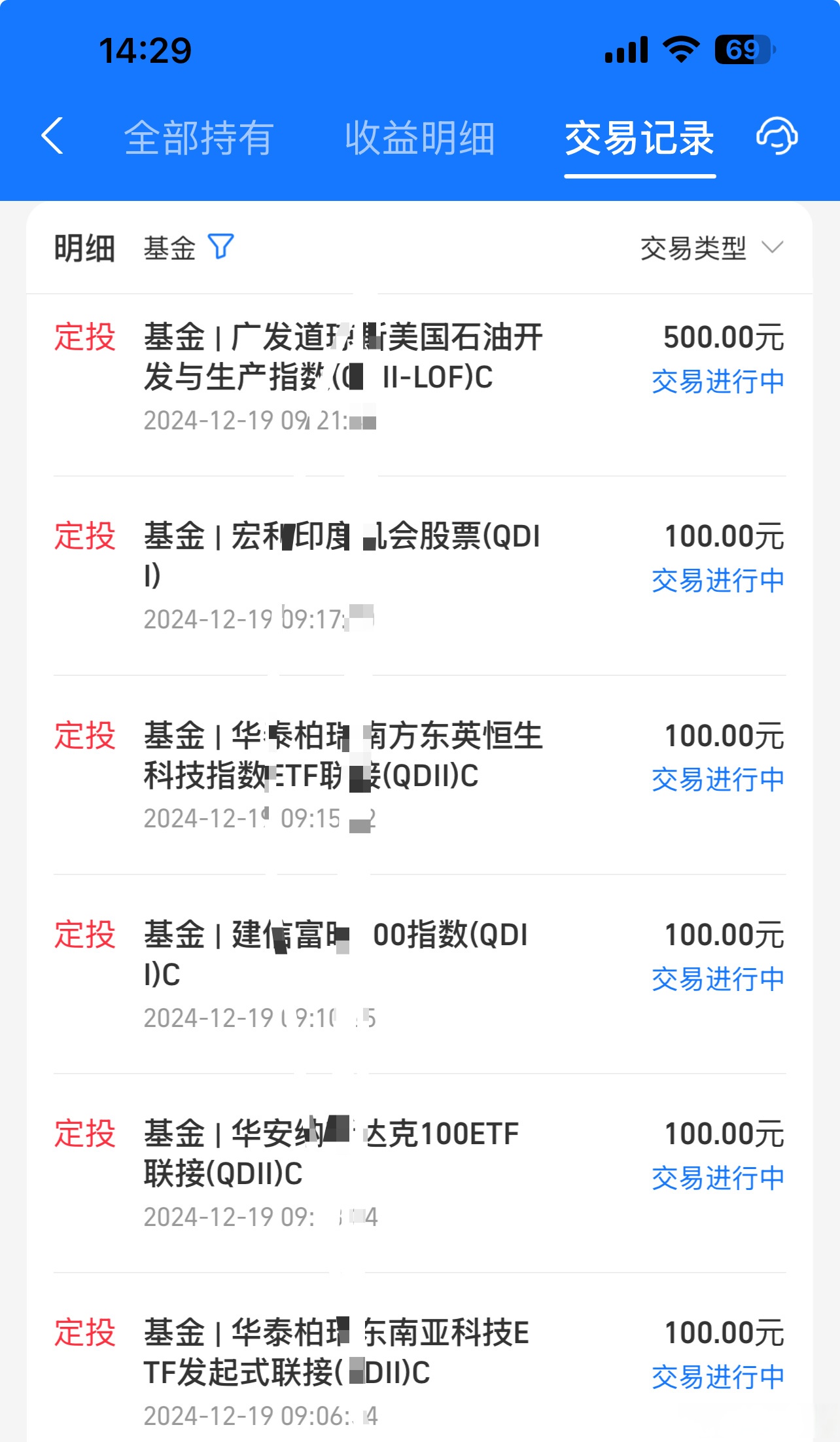Viewport: 840px width, 1442px height.
Task: Click the 定投 label on the India fund entry
Action: click(x=84, y=537)
